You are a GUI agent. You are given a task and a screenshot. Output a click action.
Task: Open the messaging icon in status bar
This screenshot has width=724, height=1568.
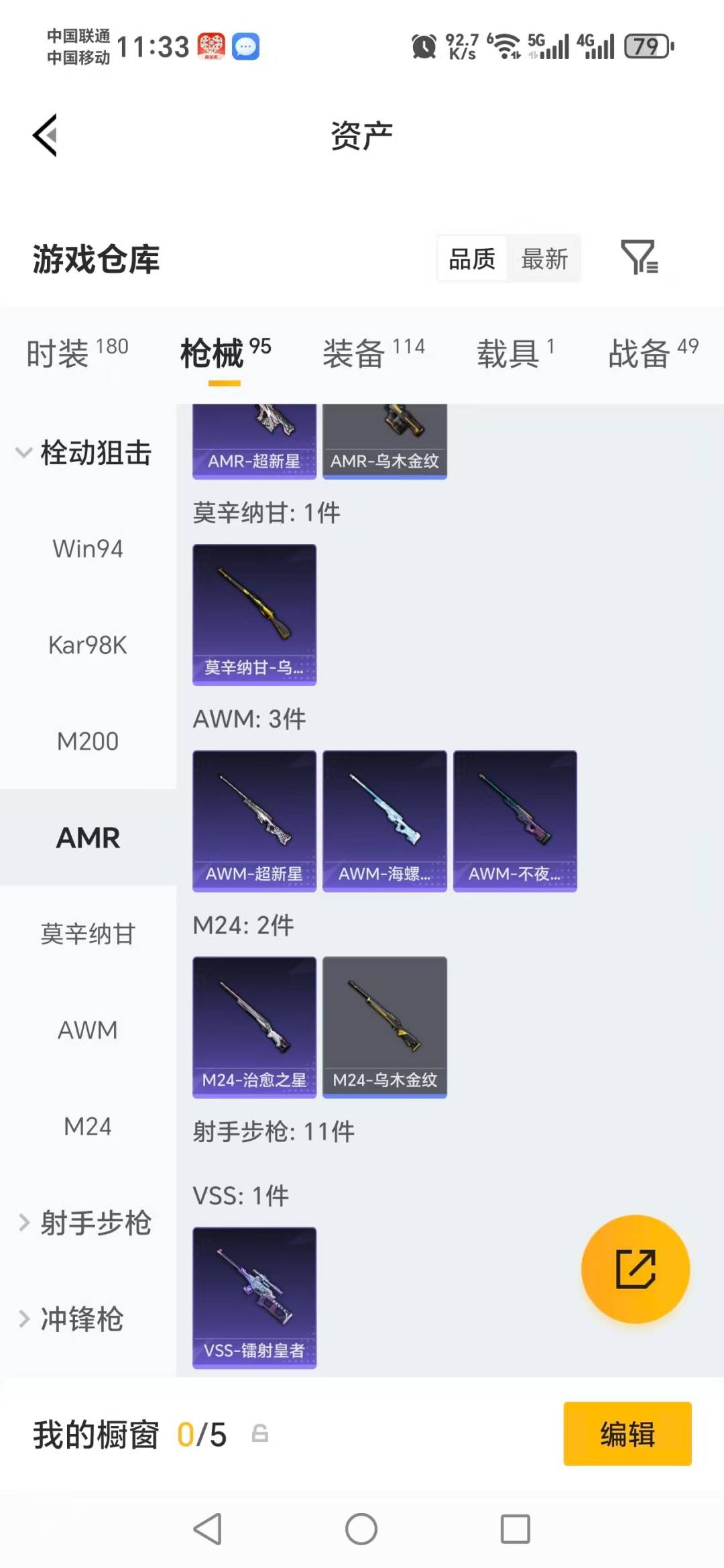[x=245, y=46]
